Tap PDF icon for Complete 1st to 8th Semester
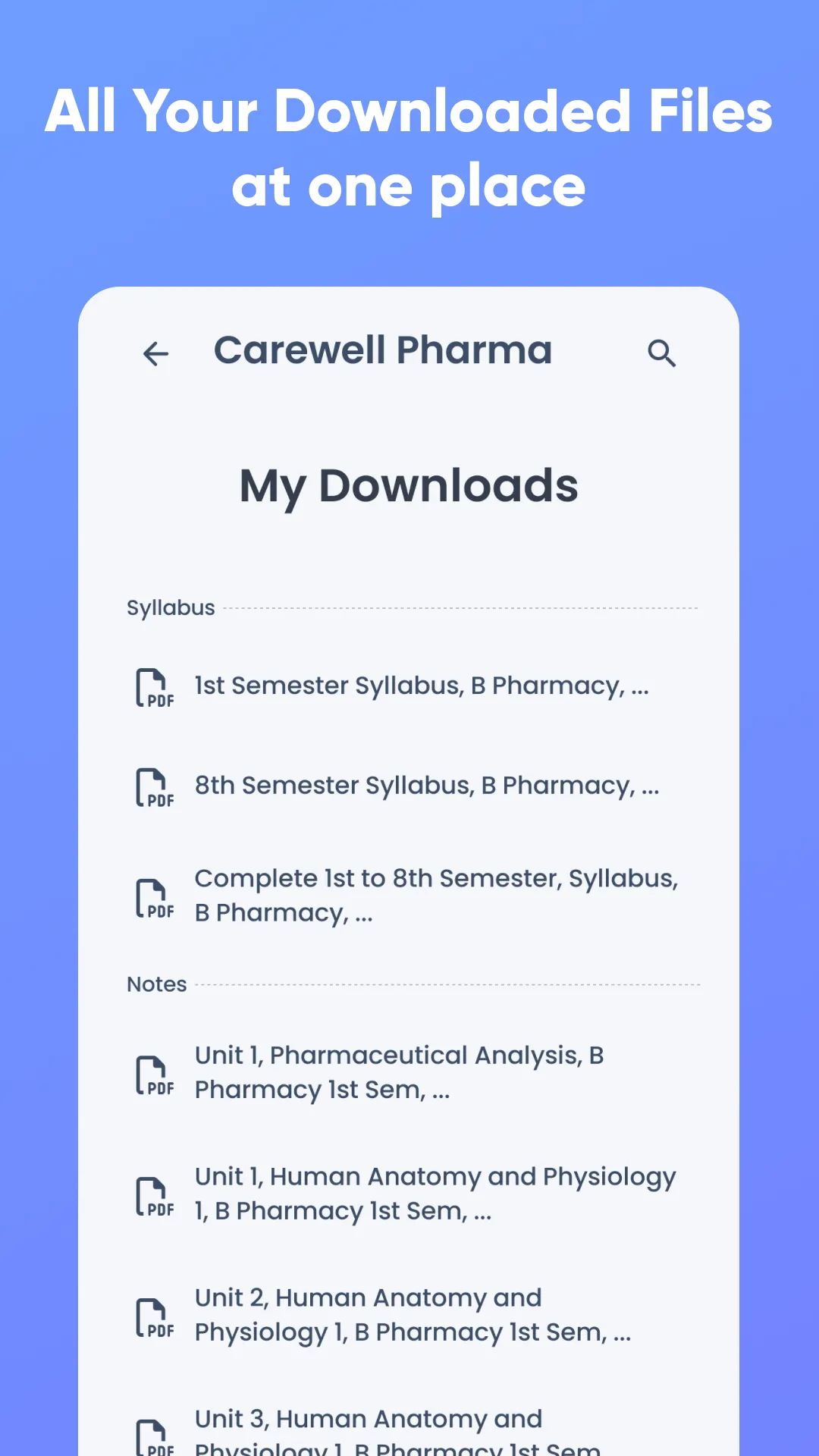Screen dimensions: 819x1456 [154, 897]
